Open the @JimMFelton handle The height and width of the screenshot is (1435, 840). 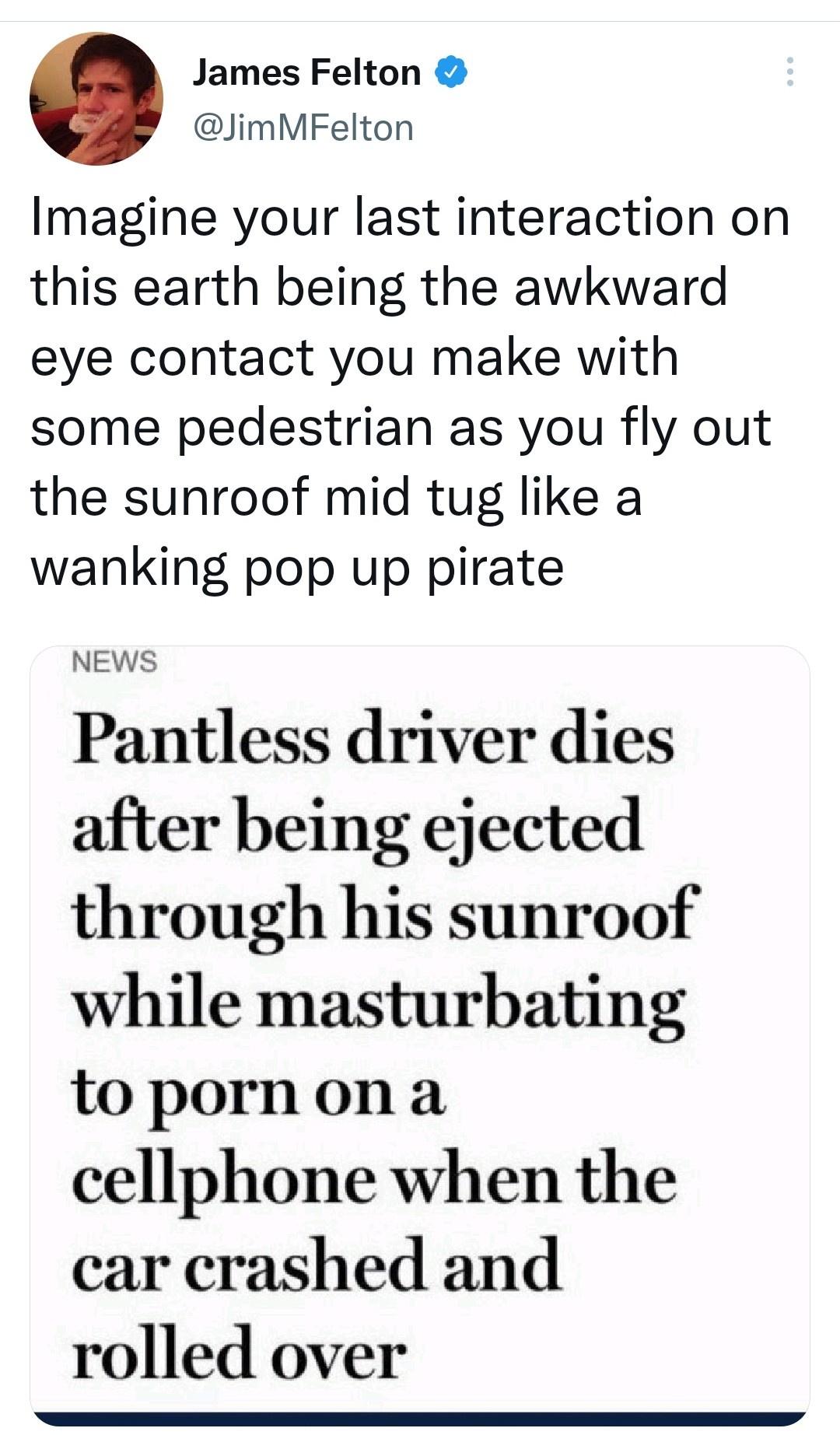click(x=303, y=128)
